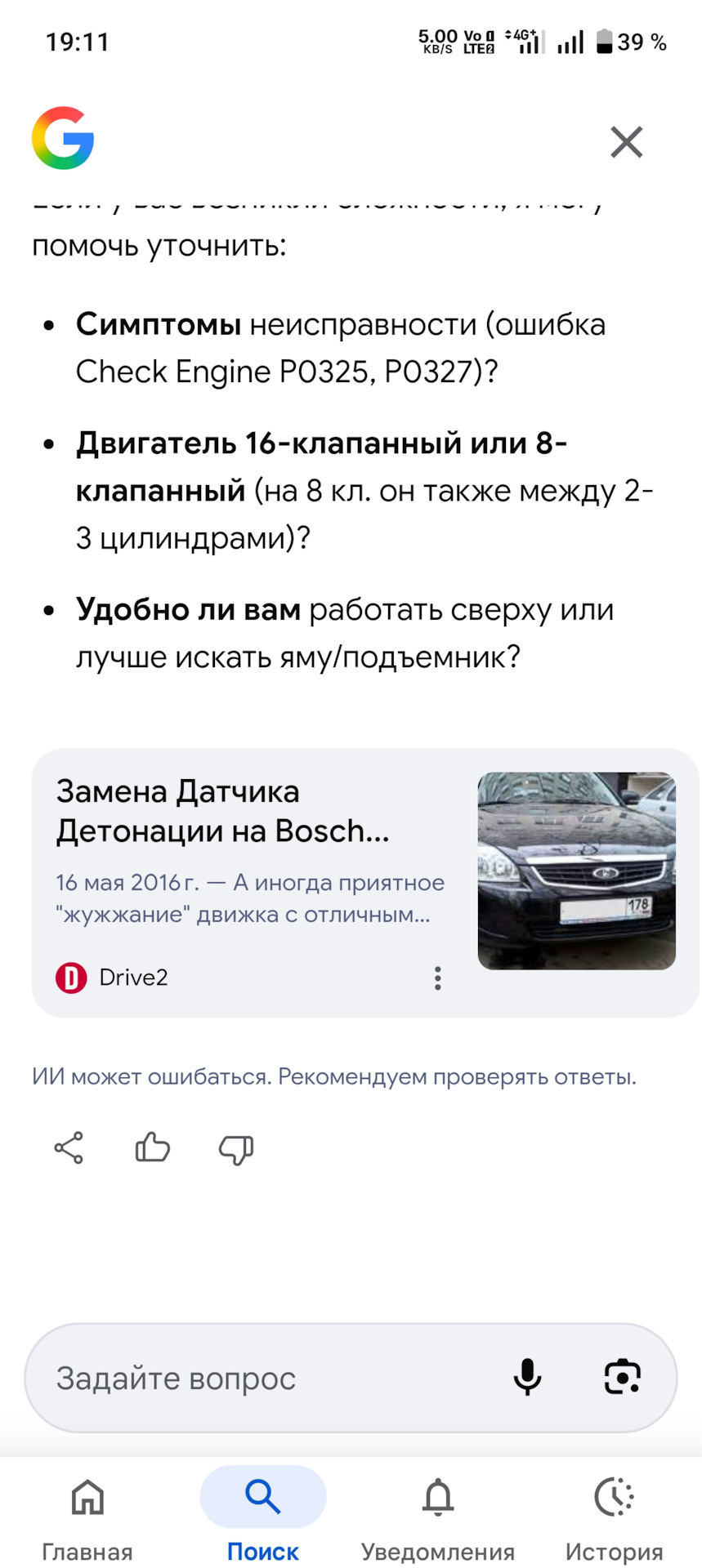Dislike the AI answer with thumbs down
This screenshot has width=702, height=1568.
click(236, 1149)
